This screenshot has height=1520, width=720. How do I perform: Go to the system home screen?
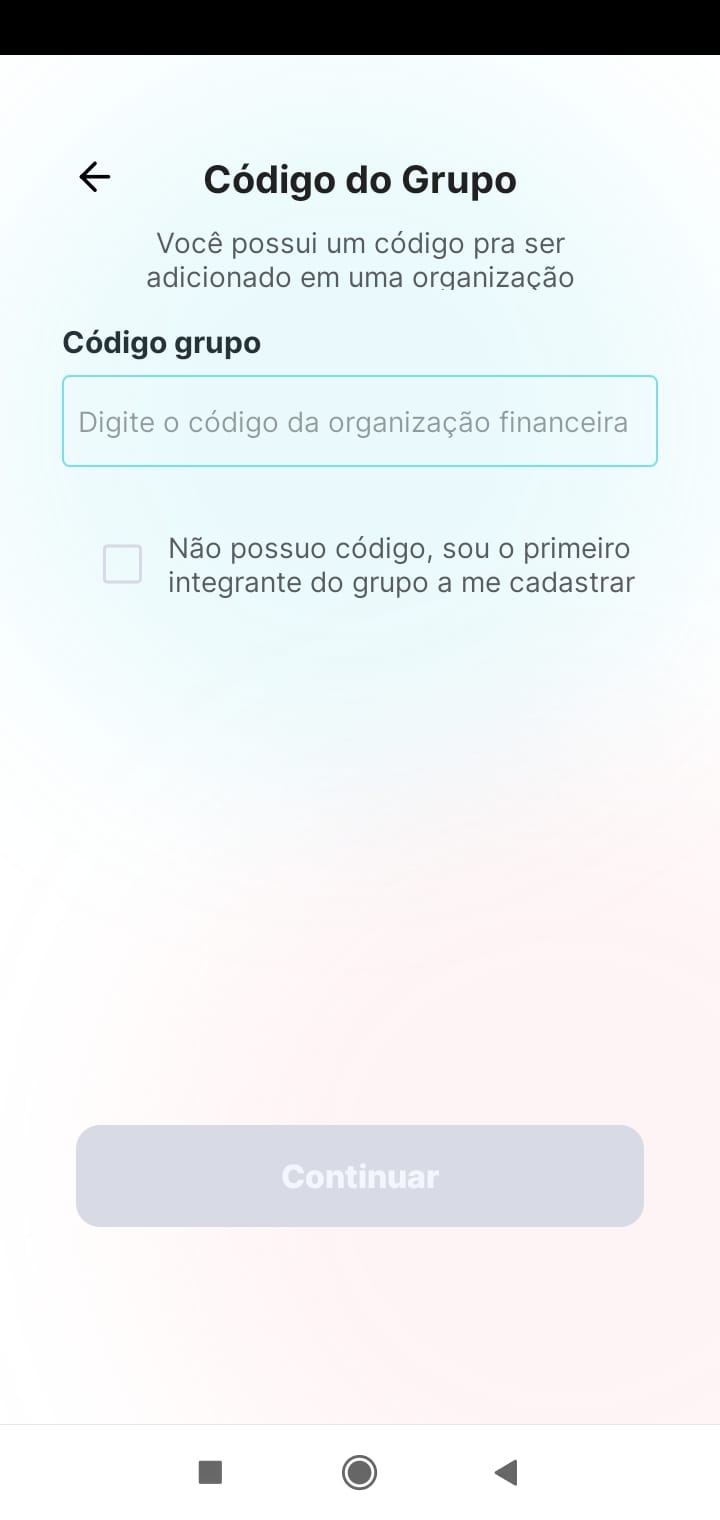(359, 1472)
